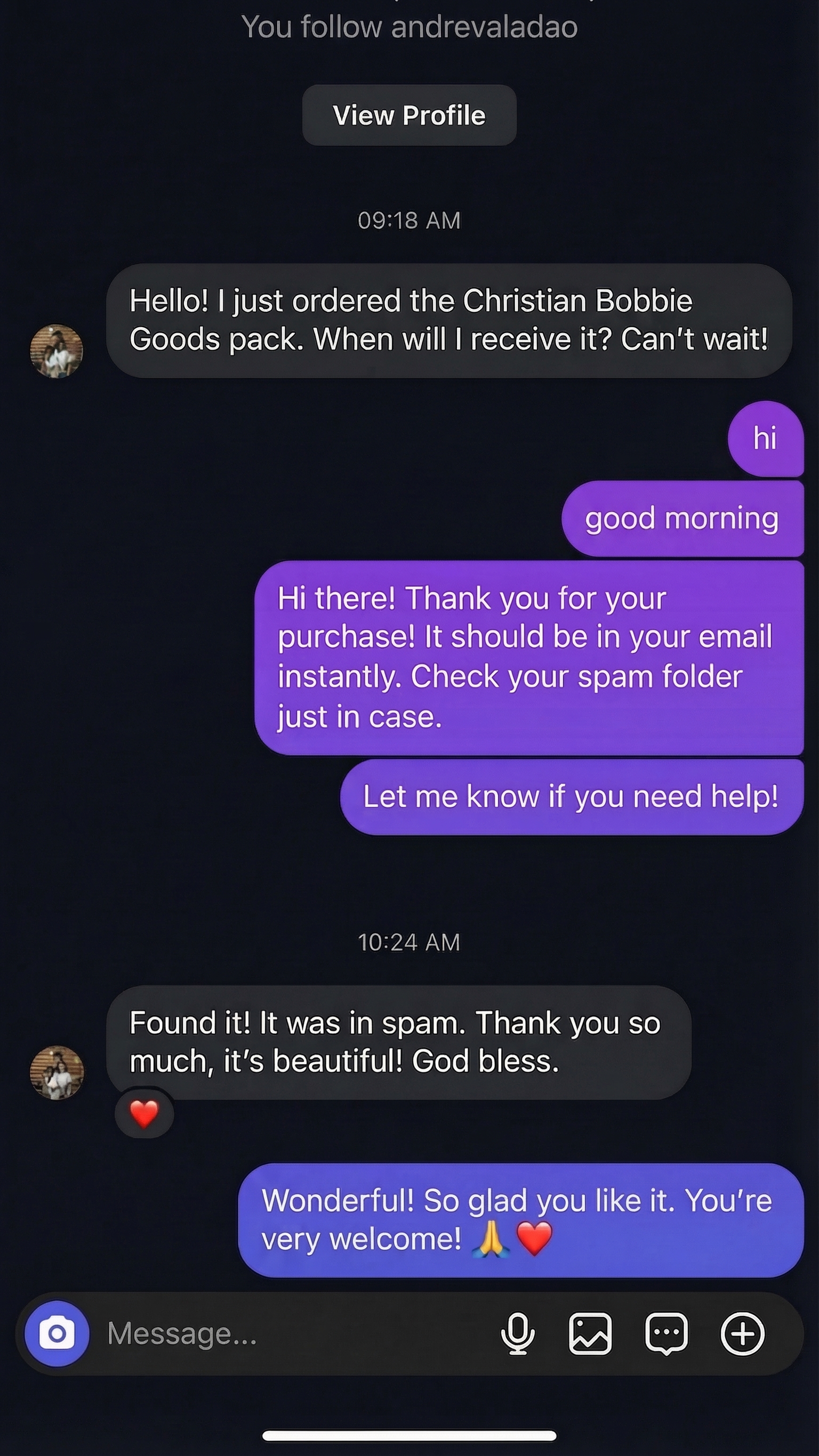Open the sticker and GIF bubble icon
Viewport: 819px width, 1456px height.
667,1334
